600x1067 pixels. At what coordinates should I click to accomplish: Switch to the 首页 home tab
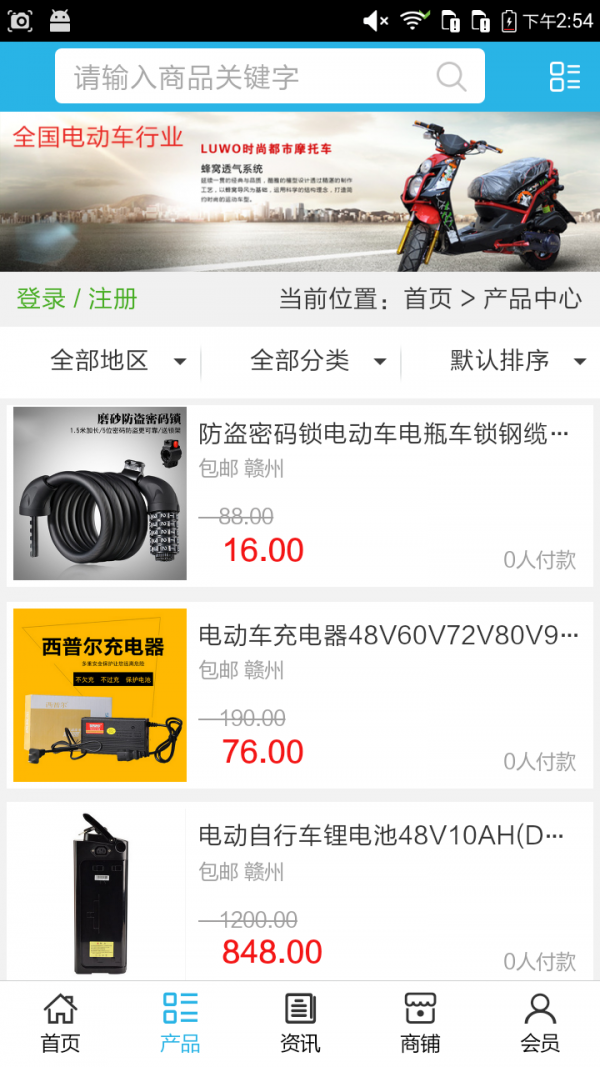60,1023
